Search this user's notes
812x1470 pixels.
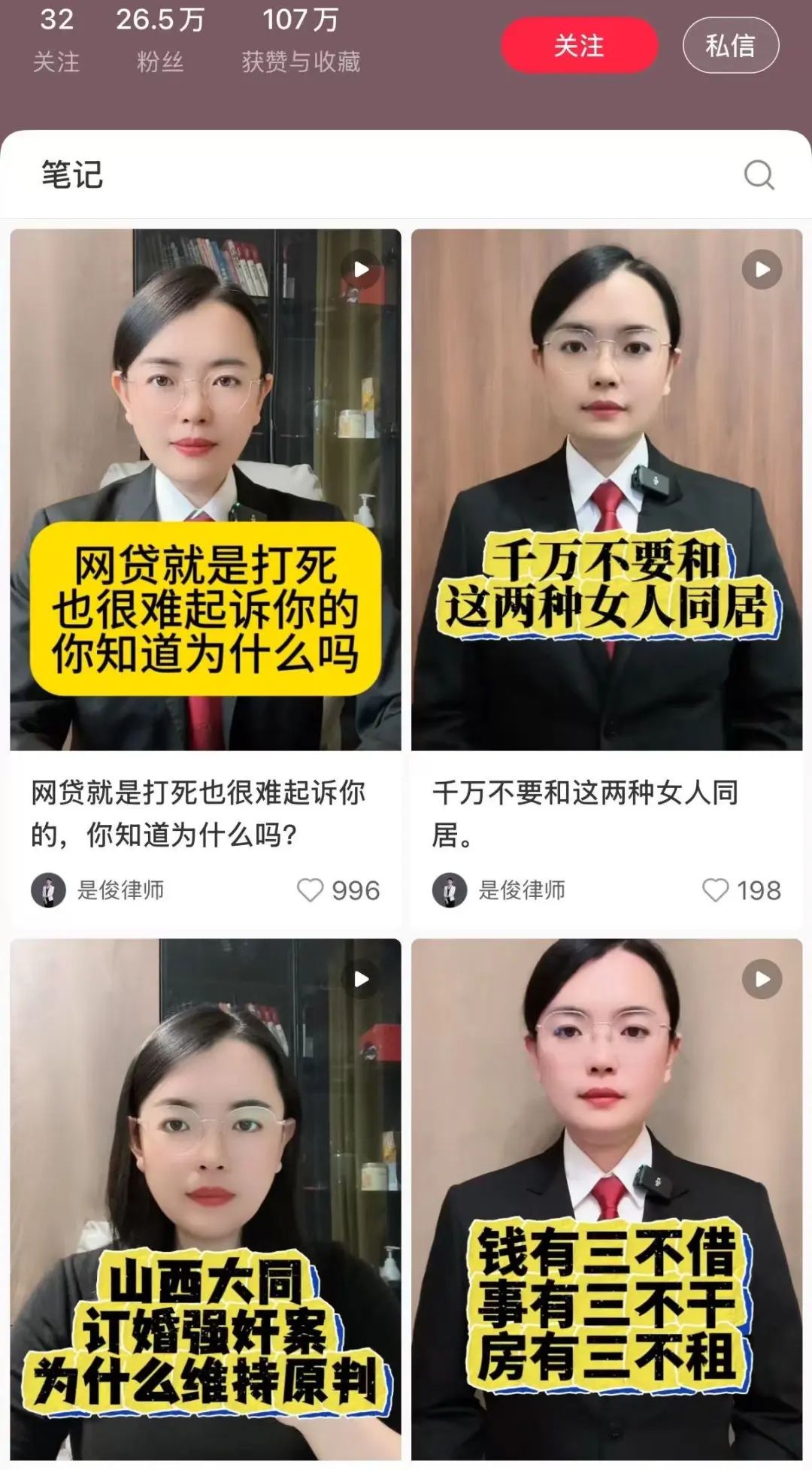[x=758, y=175]
